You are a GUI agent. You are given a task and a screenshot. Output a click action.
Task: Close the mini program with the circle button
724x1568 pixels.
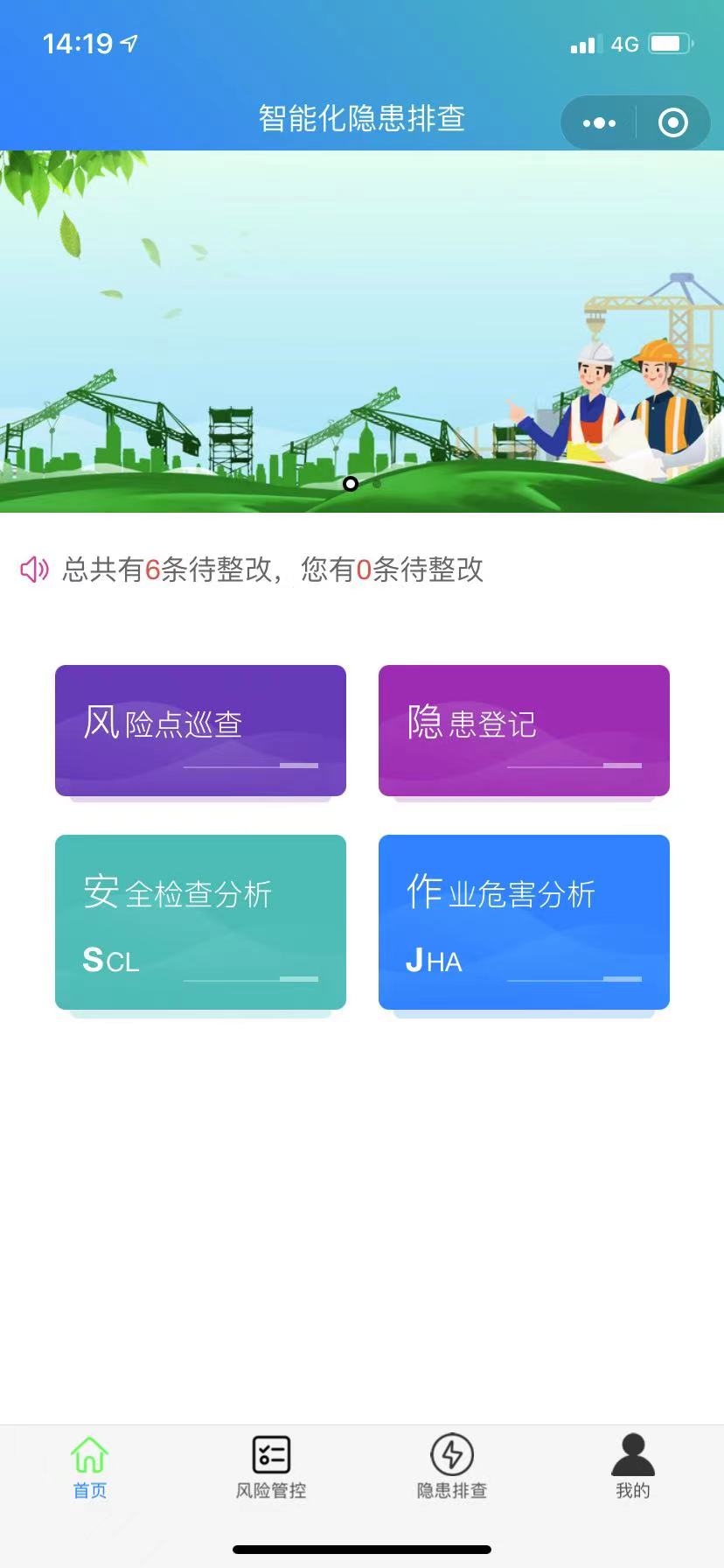672,123
